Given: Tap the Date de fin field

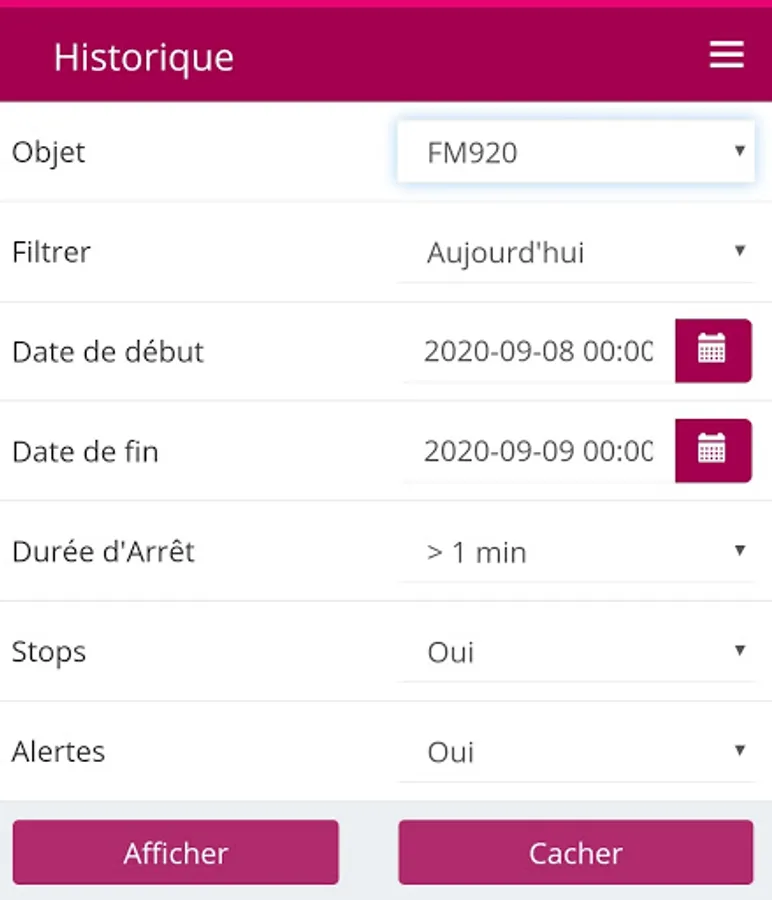Looking at the screenshot, I should pyautogui.click(x=538, y=451).
